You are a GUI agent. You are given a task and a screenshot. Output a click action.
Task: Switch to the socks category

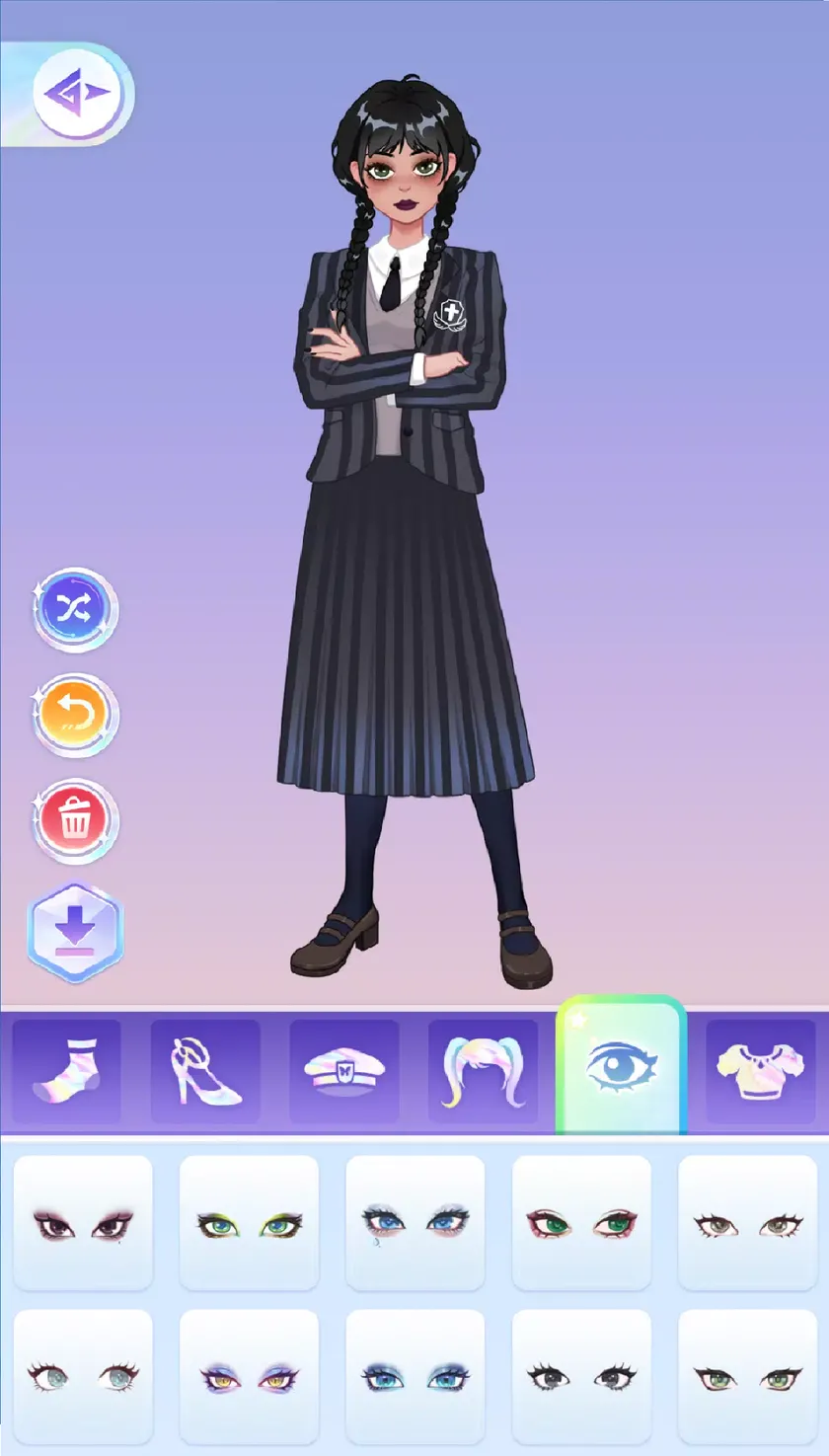(66, 1071)
